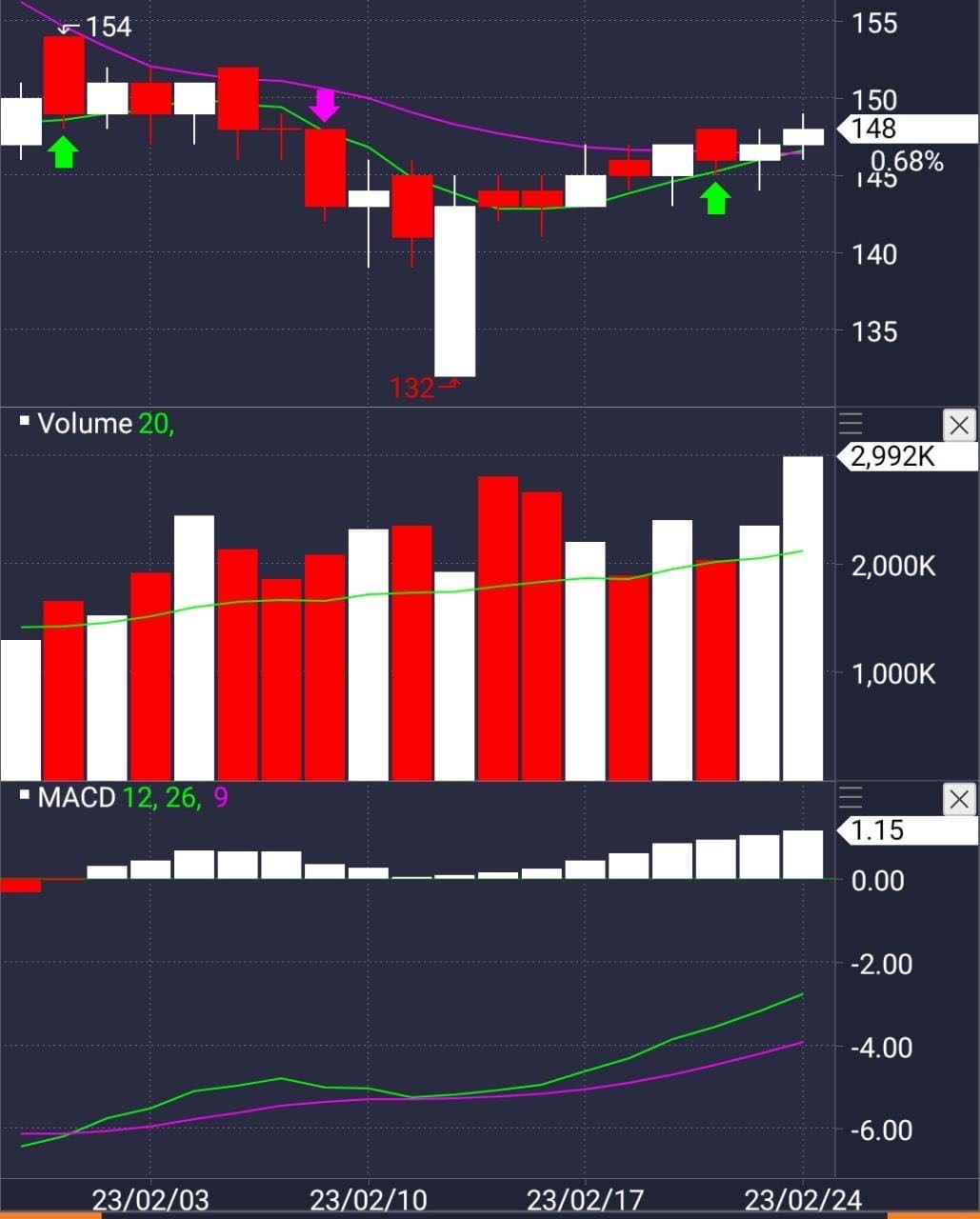Click the 132 low price annotation
Viewport: 980px width, 1219px height.
click(414, 387)
